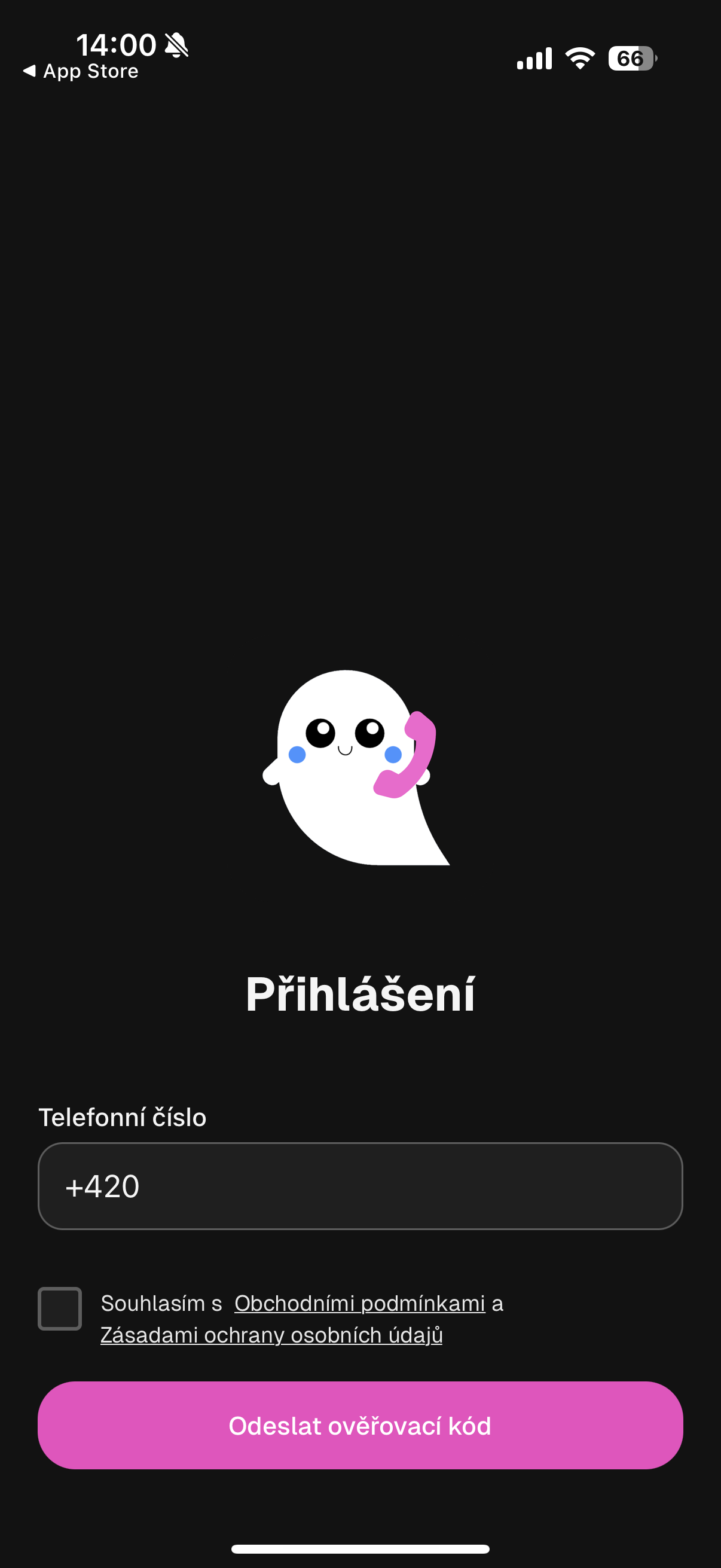Open Zásadami ochrany osobních údajů link
Viewport: 721px width, 1568px height.
pyautogui.click(x=271, y=1335)
